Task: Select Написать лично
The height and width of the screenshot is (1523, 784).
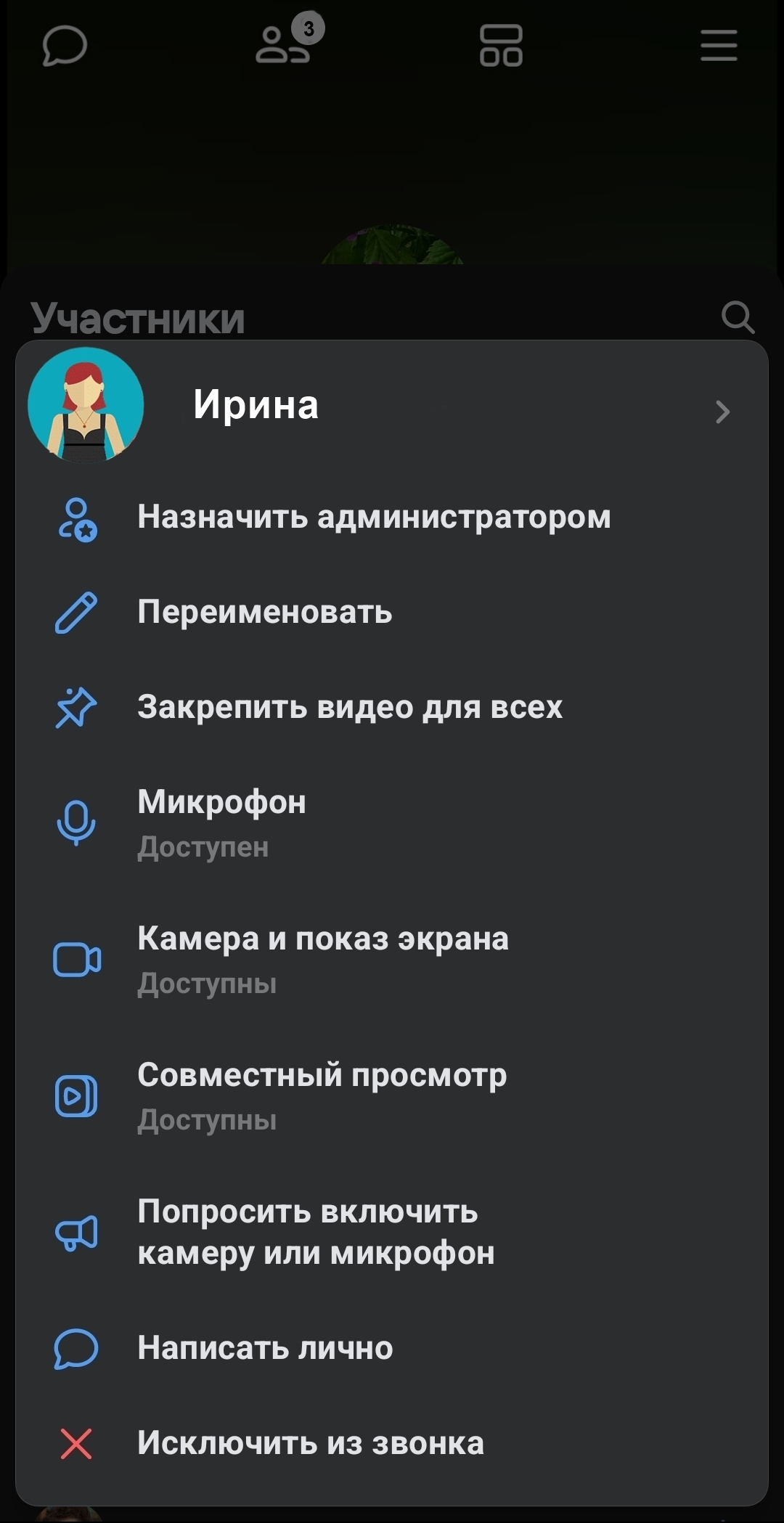Action: tap(392, 1349)
